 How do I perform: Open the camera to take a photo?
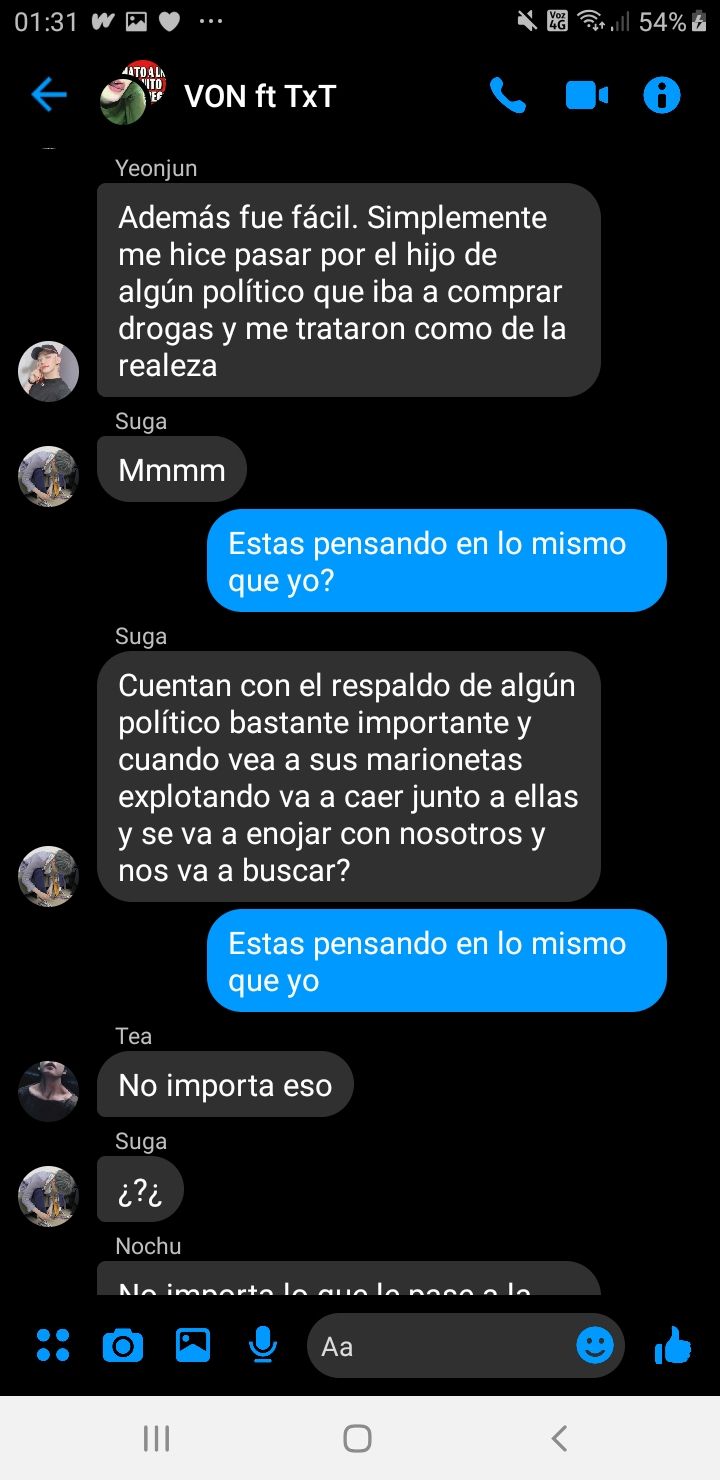tap(123, 1346)
